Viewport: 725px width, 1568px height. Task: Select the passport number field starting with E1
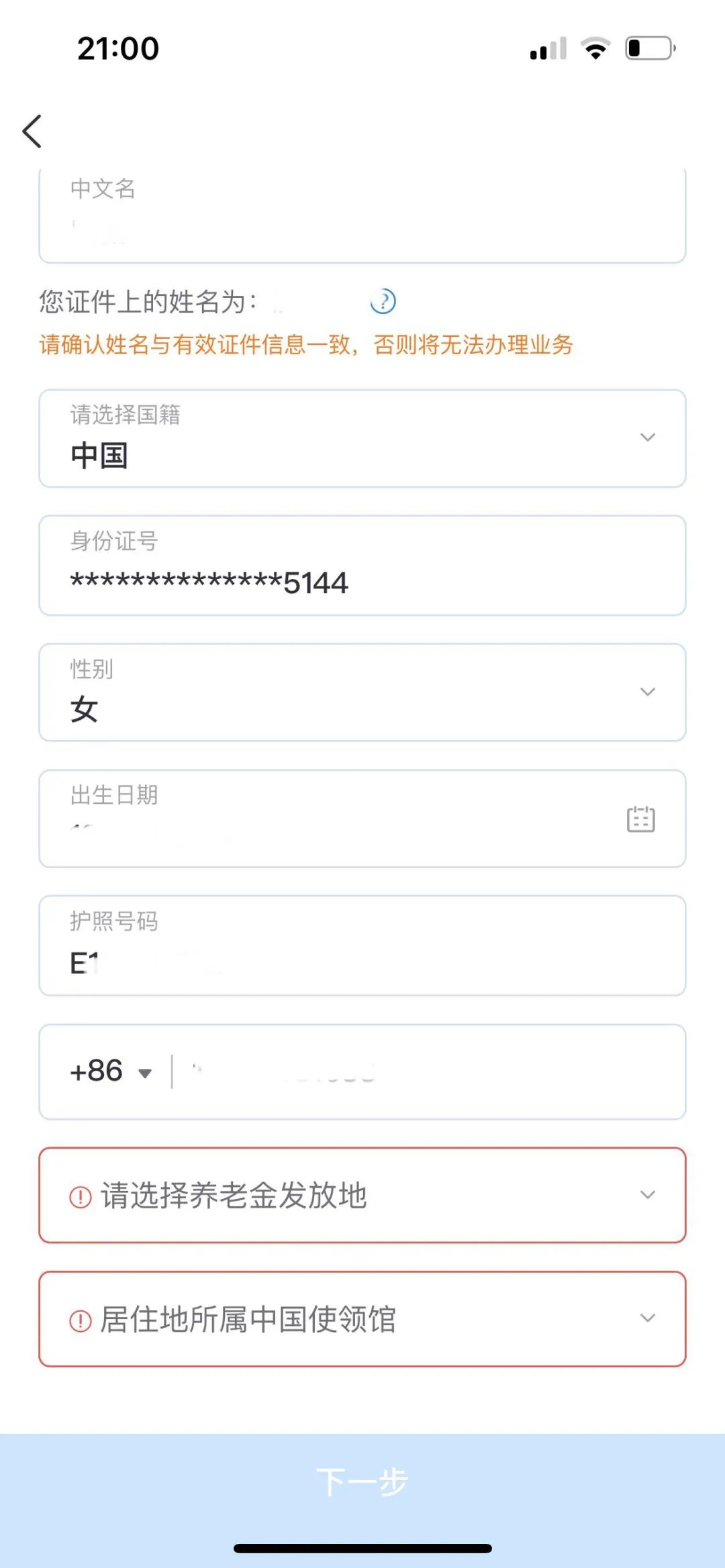click(362, 946)
